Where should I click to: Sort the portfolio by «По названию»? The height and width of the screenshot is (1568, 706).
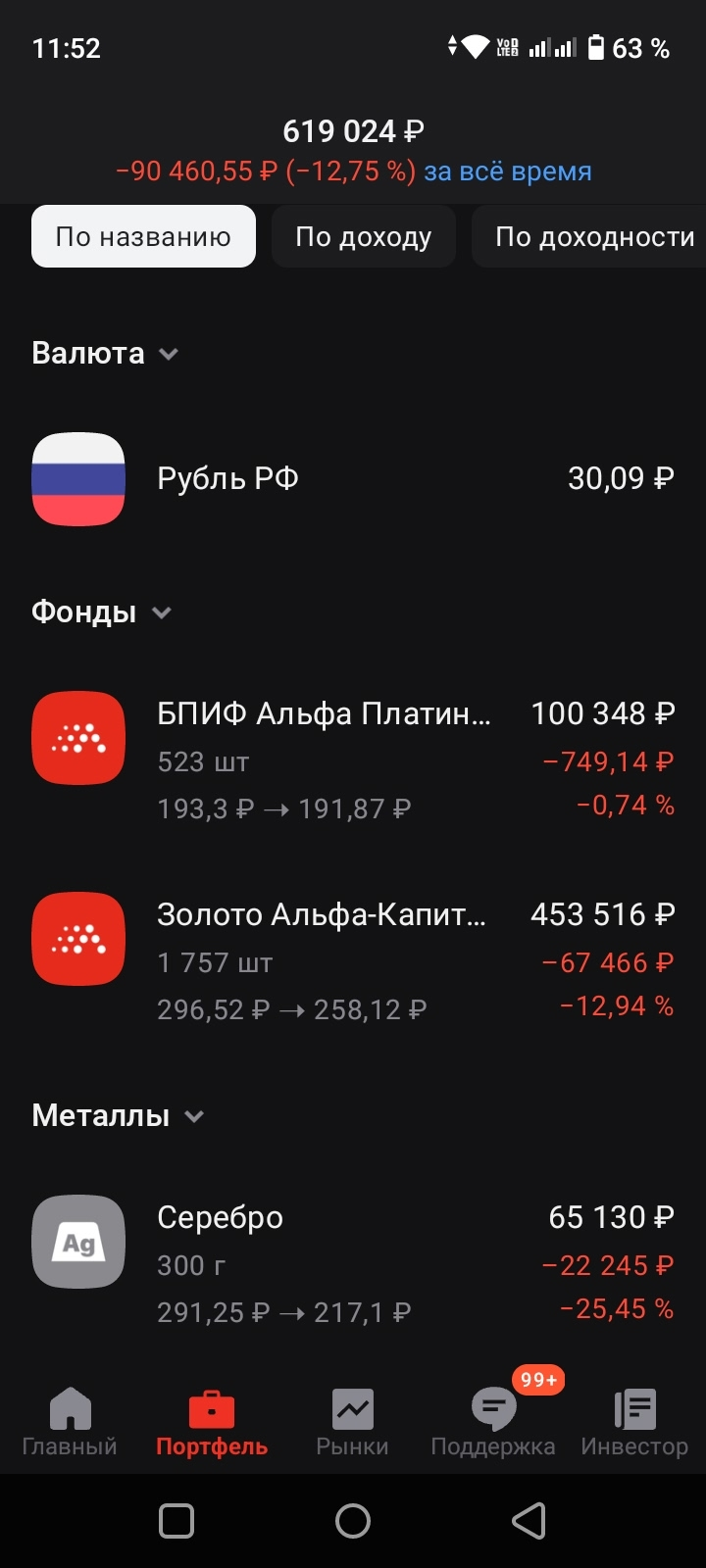[143, 236]
